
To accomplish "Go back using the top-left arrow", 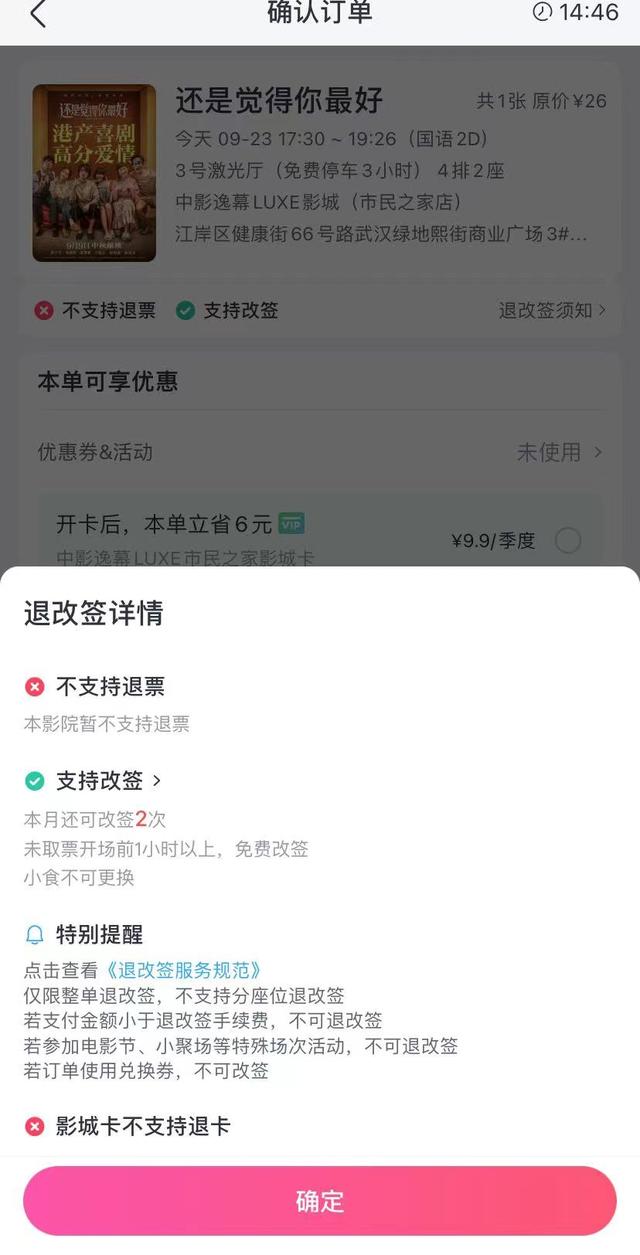I will click(x=38, y=14).
